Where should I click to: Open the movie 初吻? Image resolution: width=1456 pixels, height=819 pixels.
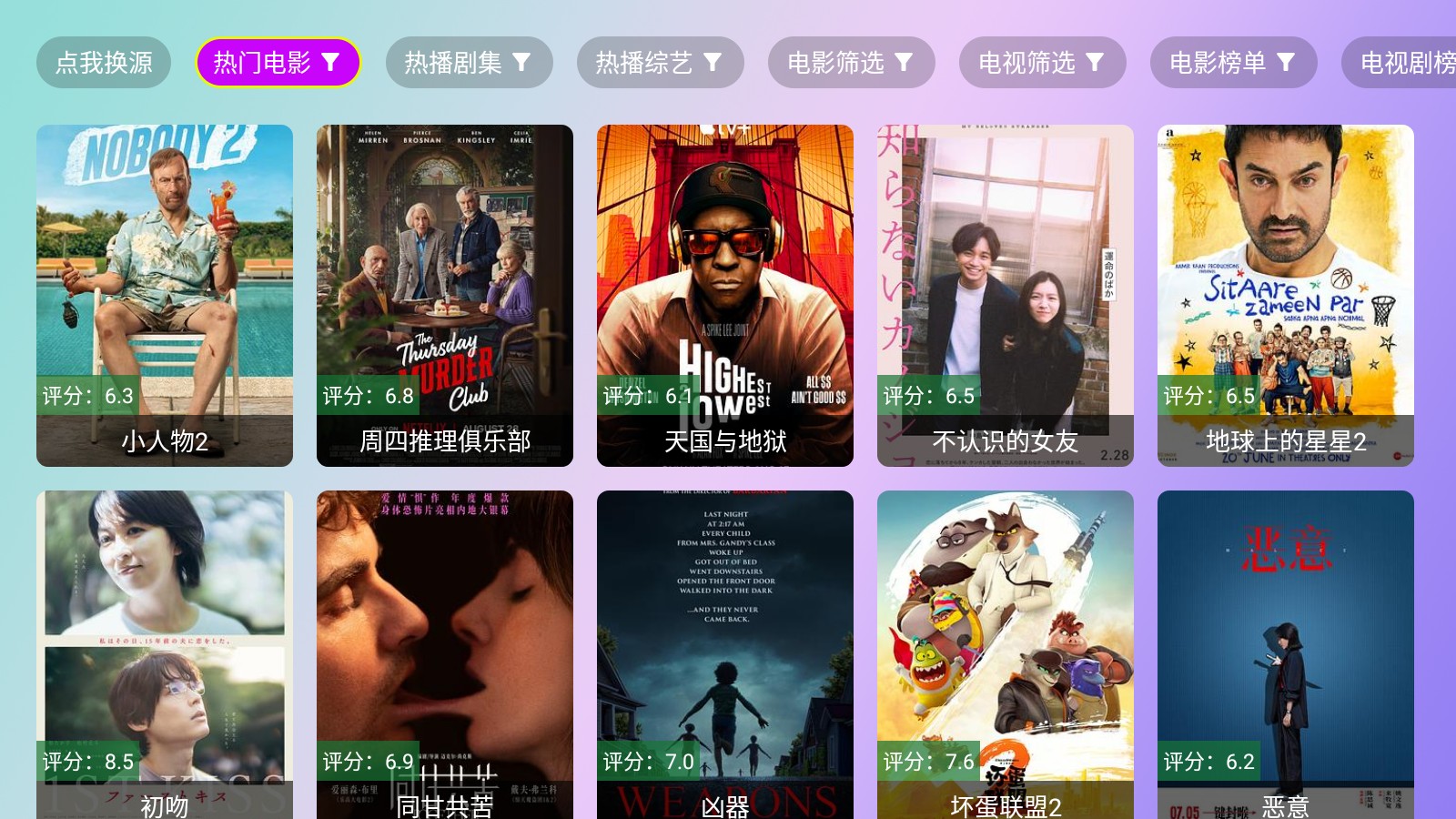[x=165, y=654]
